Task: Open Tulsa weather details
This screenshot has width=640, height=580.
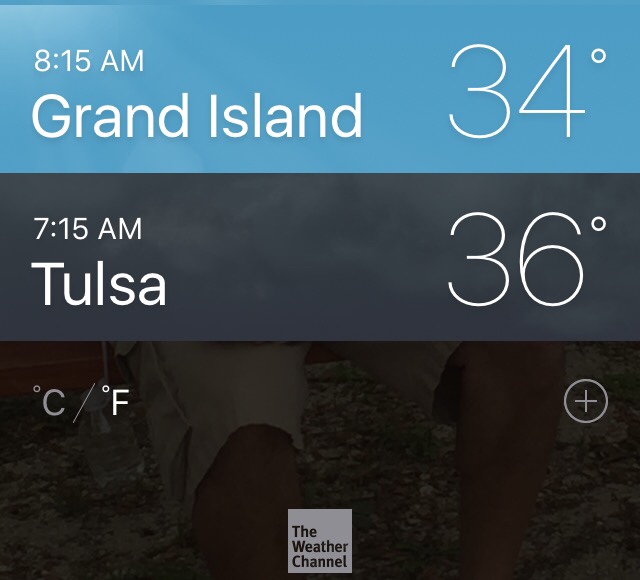Action: point(320,257)
